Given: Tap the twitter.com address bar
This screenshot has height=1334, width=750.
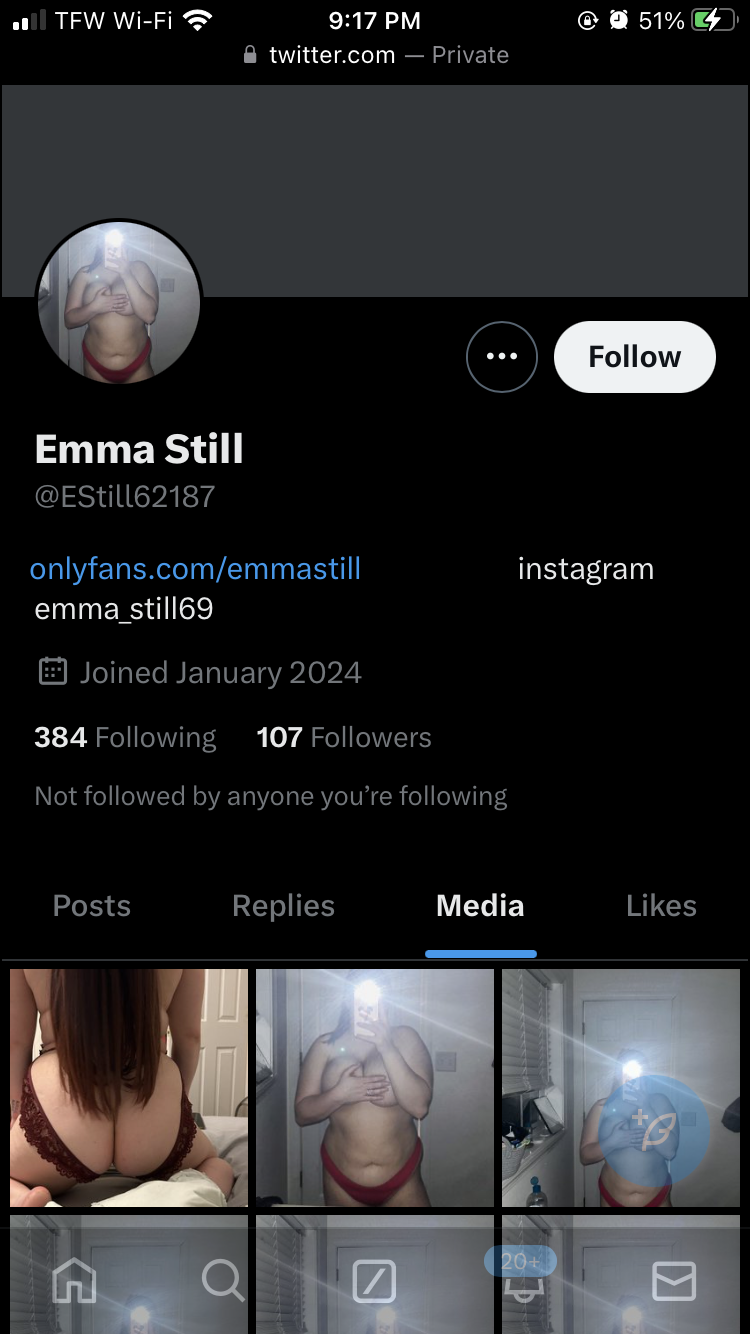Looking at the screenshot, I should coord(375,55).
